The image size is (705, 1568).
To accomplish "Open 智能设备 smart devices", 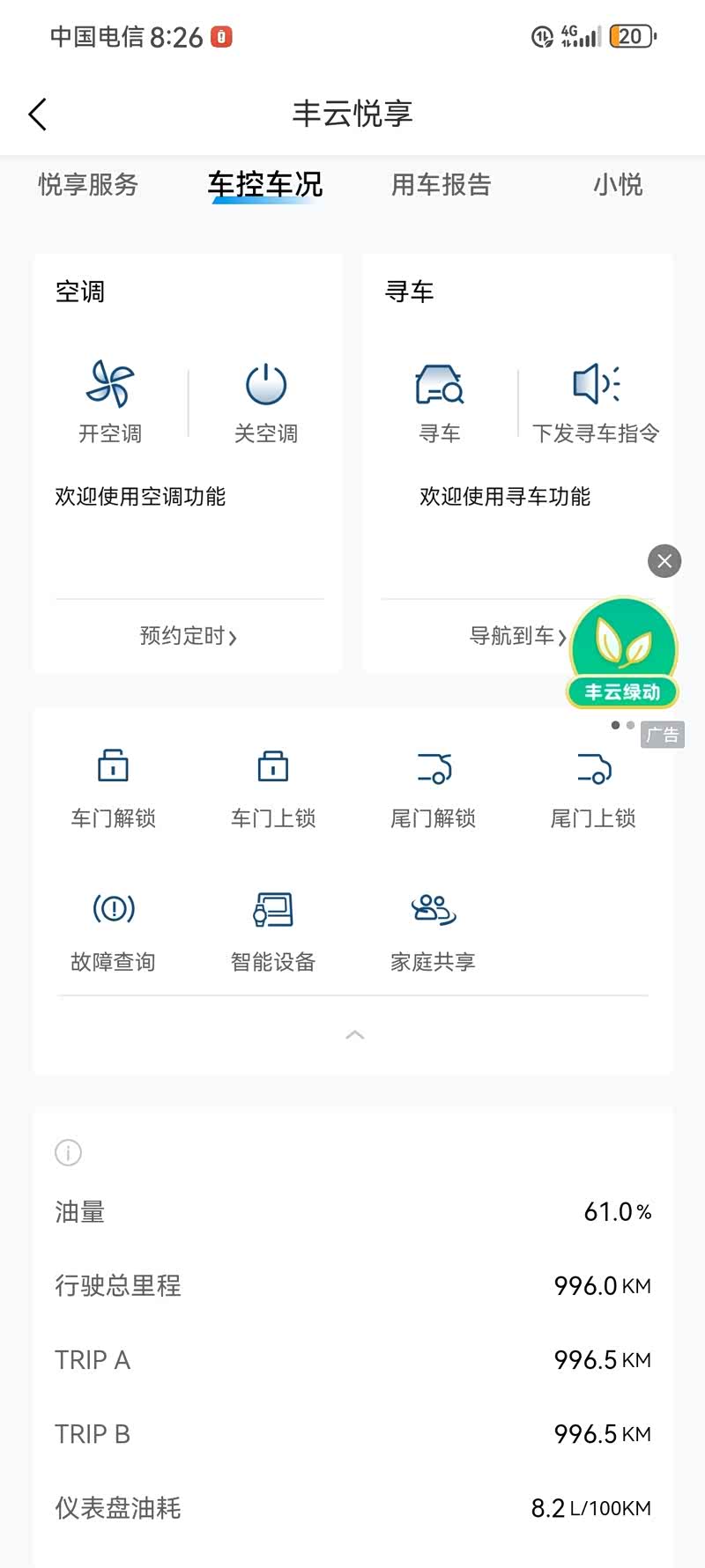I will [x=273, y=930].
